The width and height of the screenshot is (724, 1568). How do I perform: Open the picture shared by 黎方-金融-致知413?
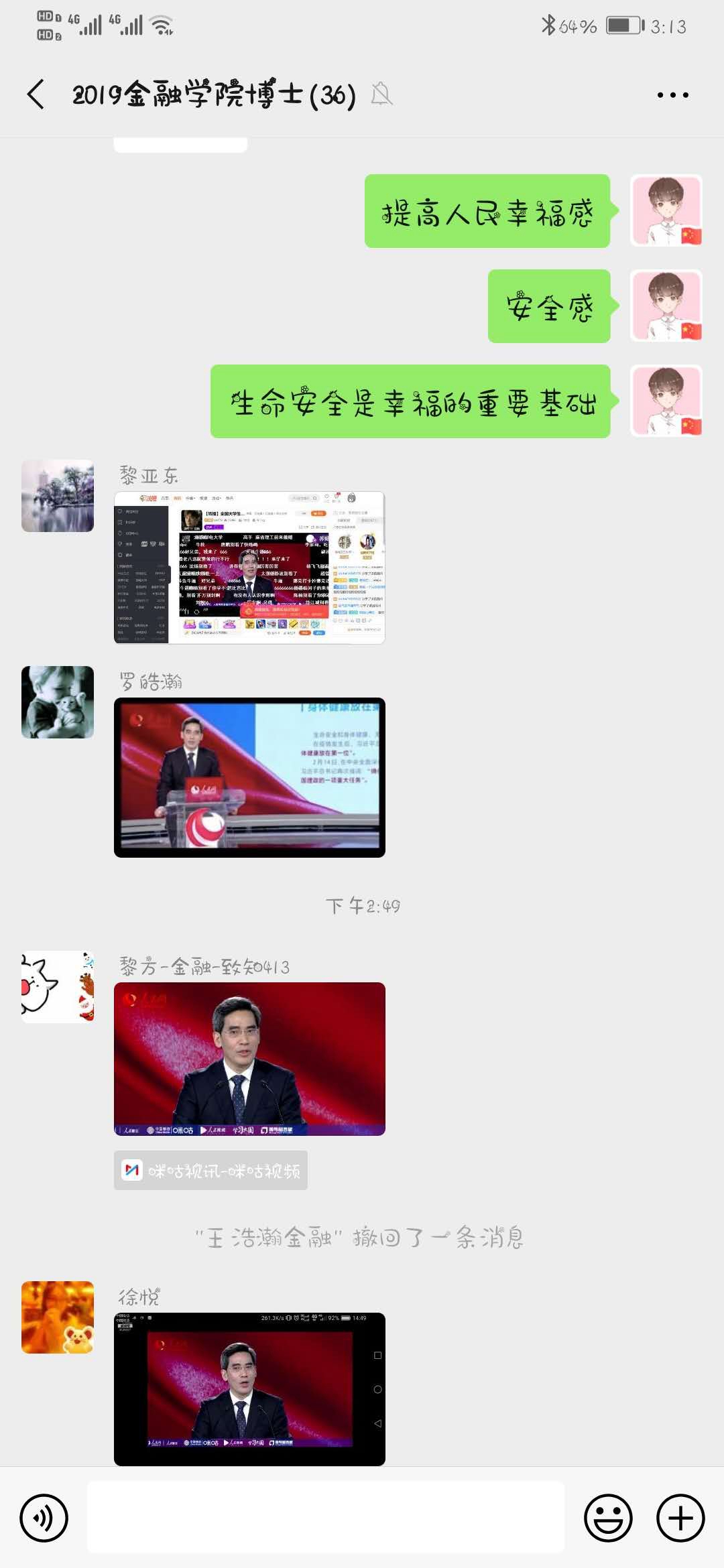coord(249,1059)
